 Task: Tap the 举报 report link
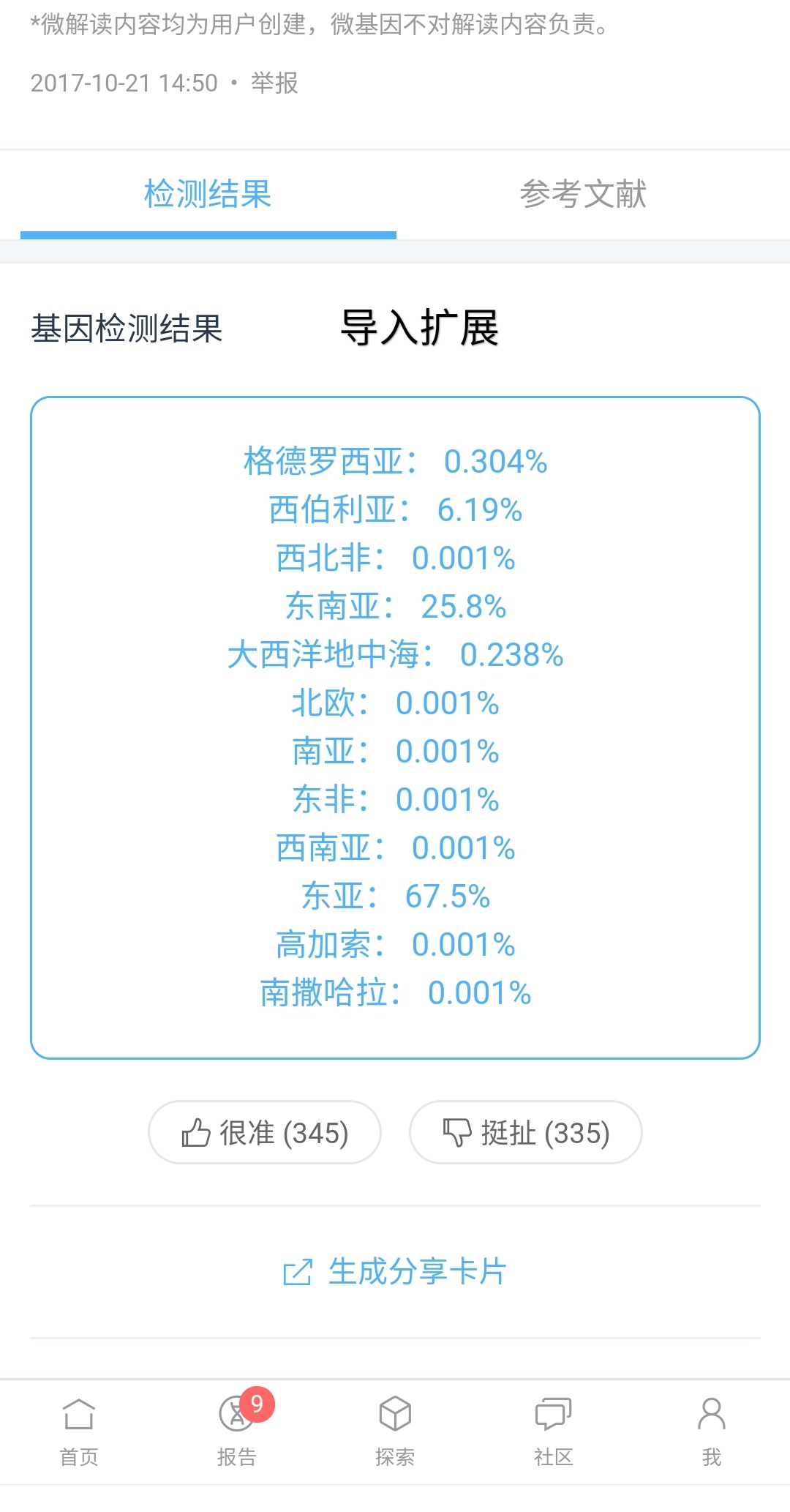tap(274, 83)
